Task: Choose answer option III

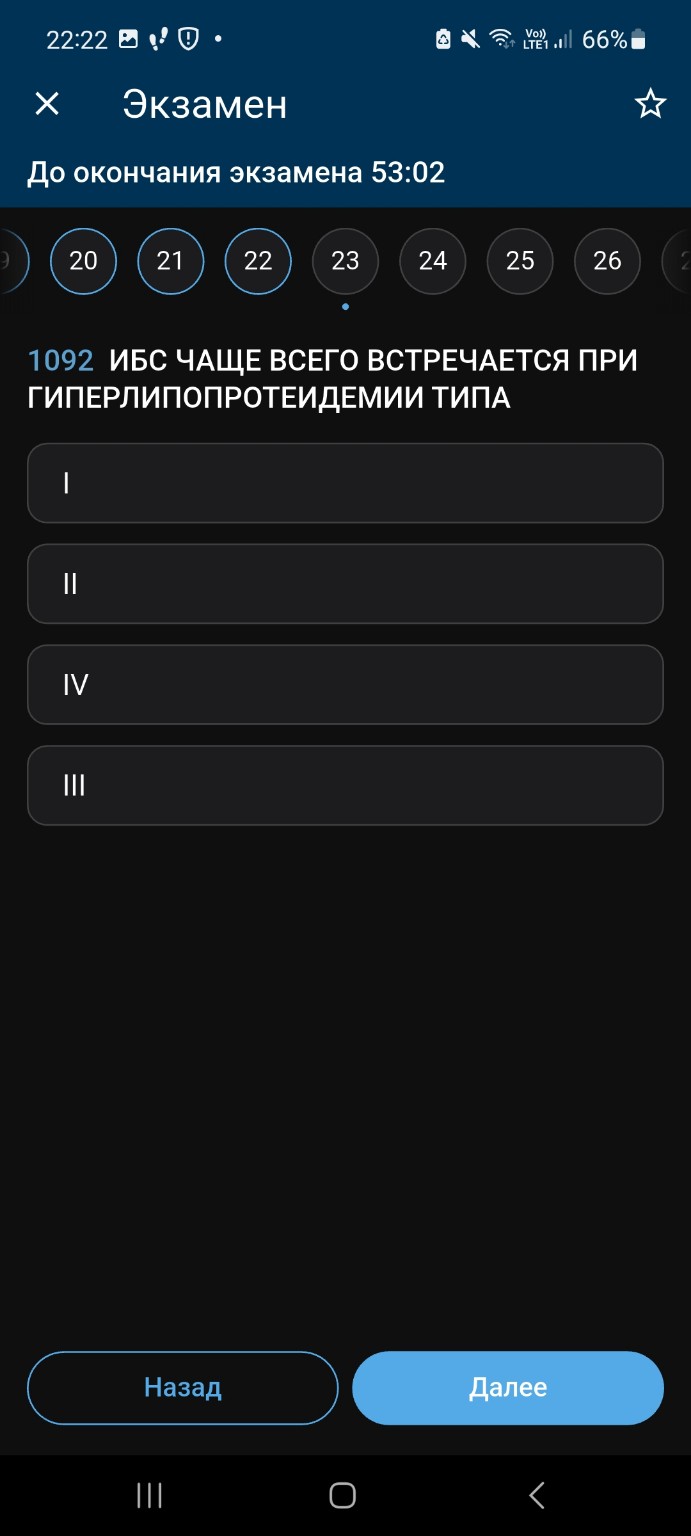Action: click(345, 785)
